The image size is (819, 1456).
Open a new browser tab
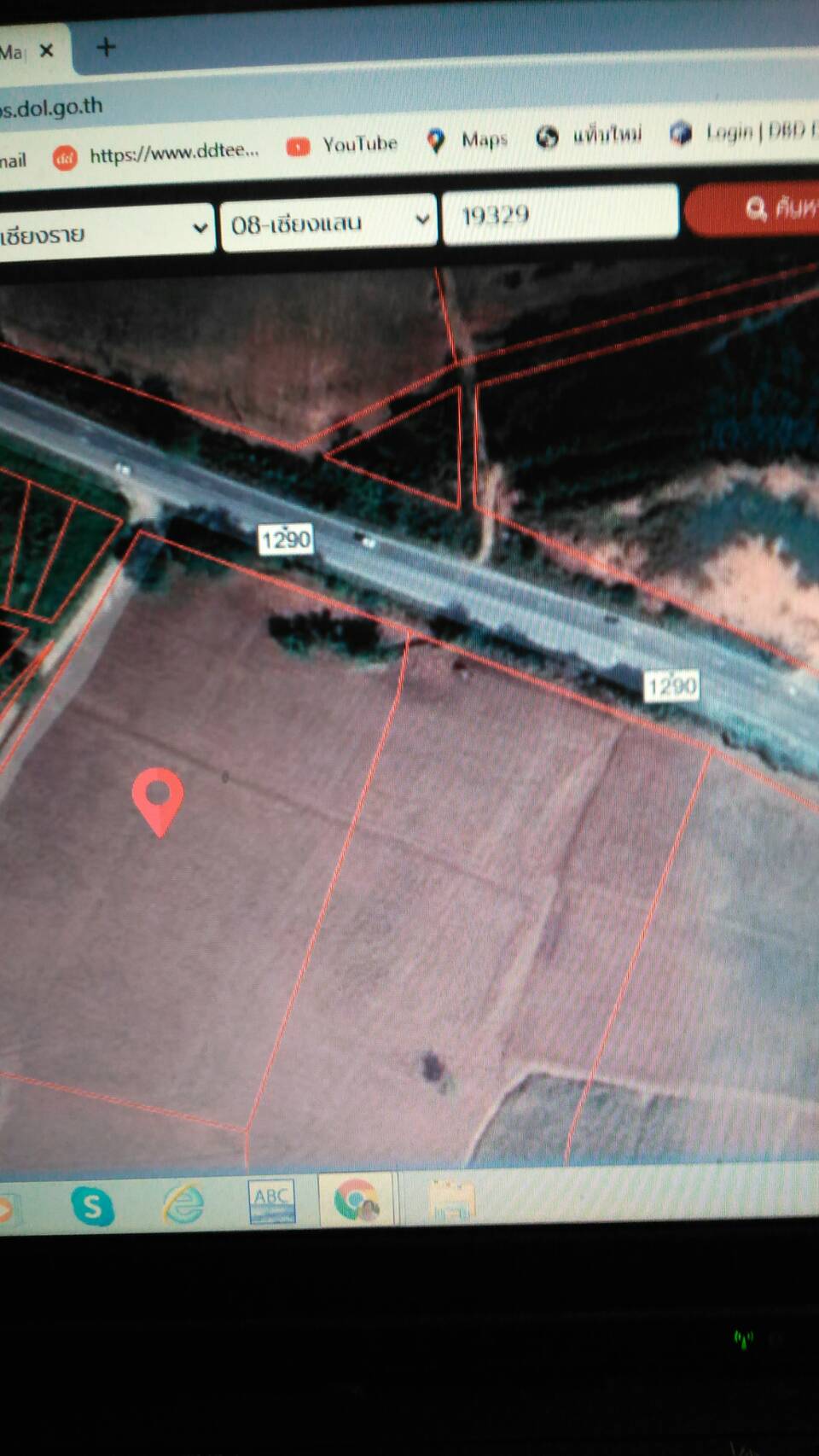pyautogui.click(x=106, y=47)
